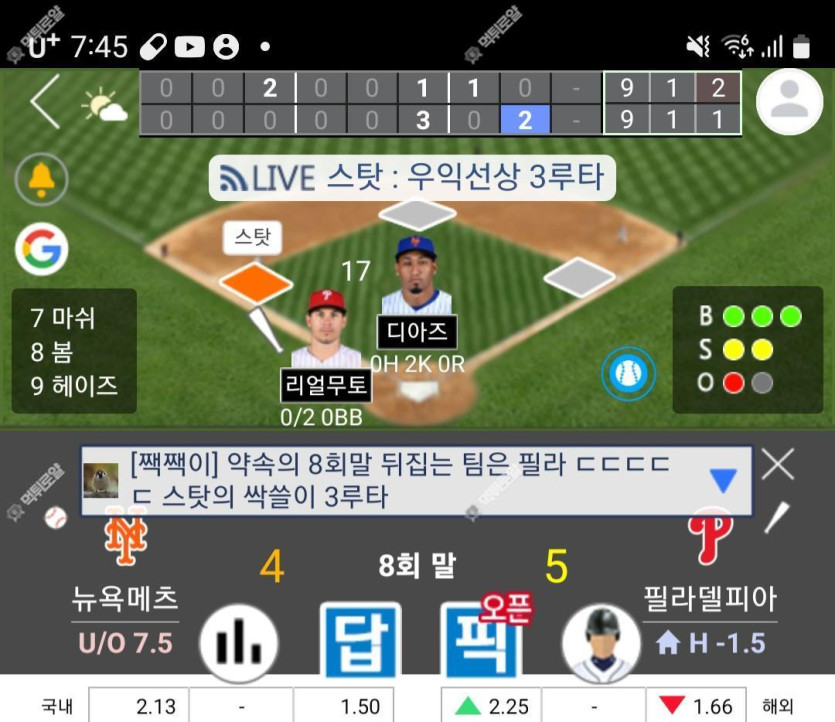Image resolution: width=835 pixels, height=722 pixels.
Task: Open the baseball player avatar button
Action: click(x=600, y=642)
